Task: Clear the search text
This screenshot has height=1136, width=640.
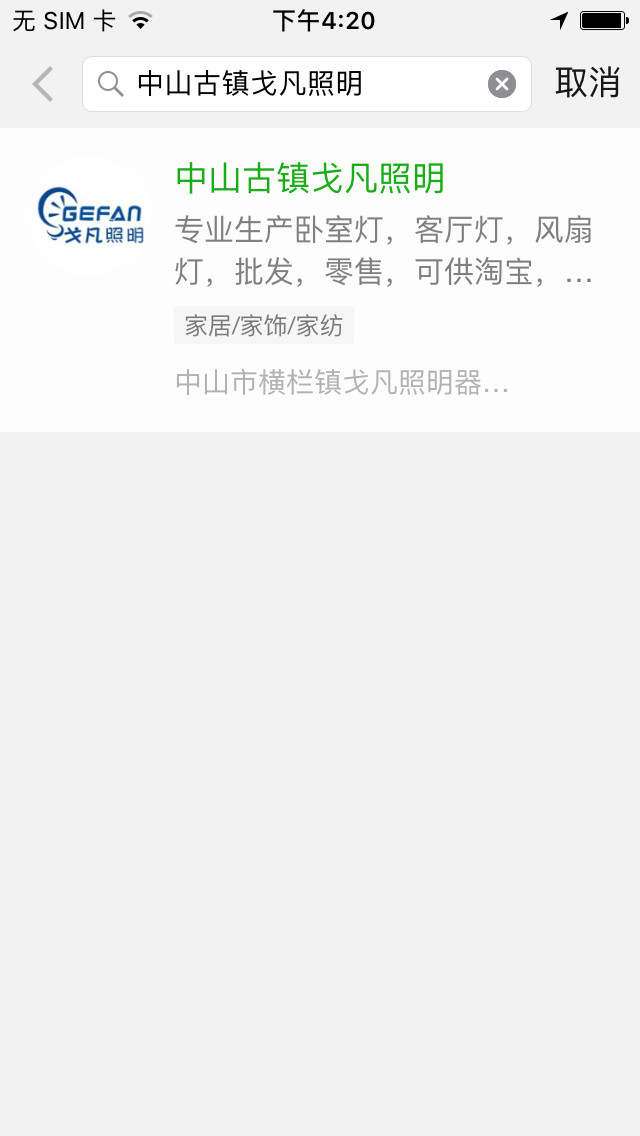Action: point(502,84)
